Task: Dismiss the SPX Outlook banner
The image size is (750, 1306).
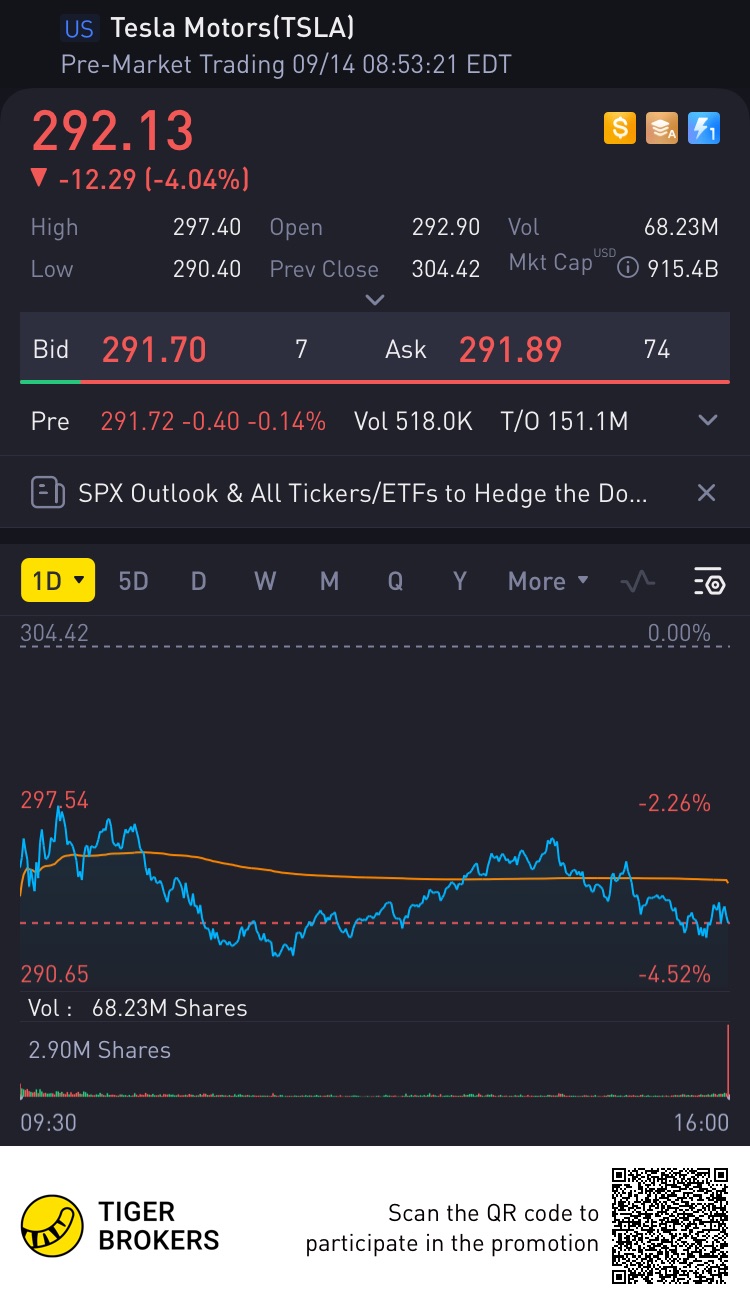Action: point(706,492)
